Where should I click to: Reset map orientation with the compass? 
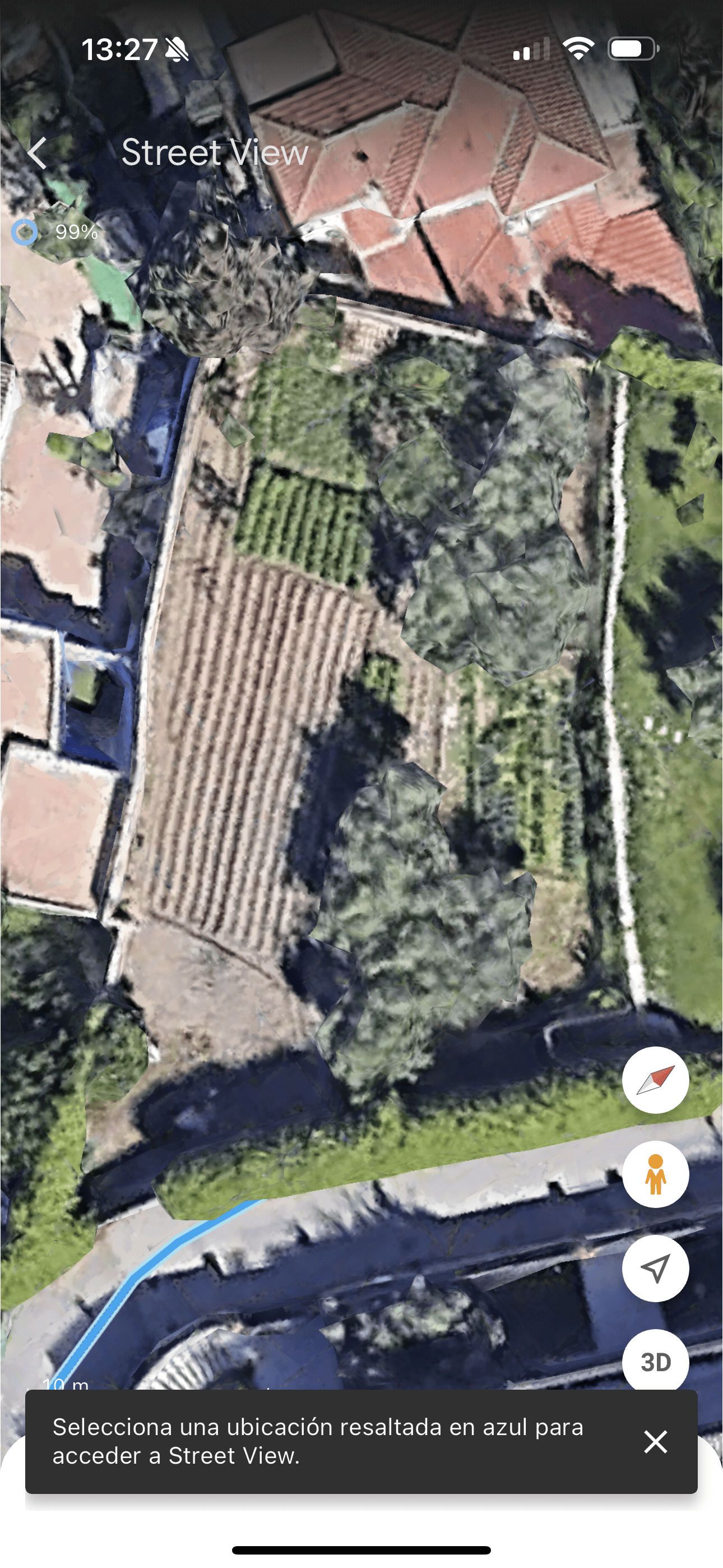click(655, 1080)
